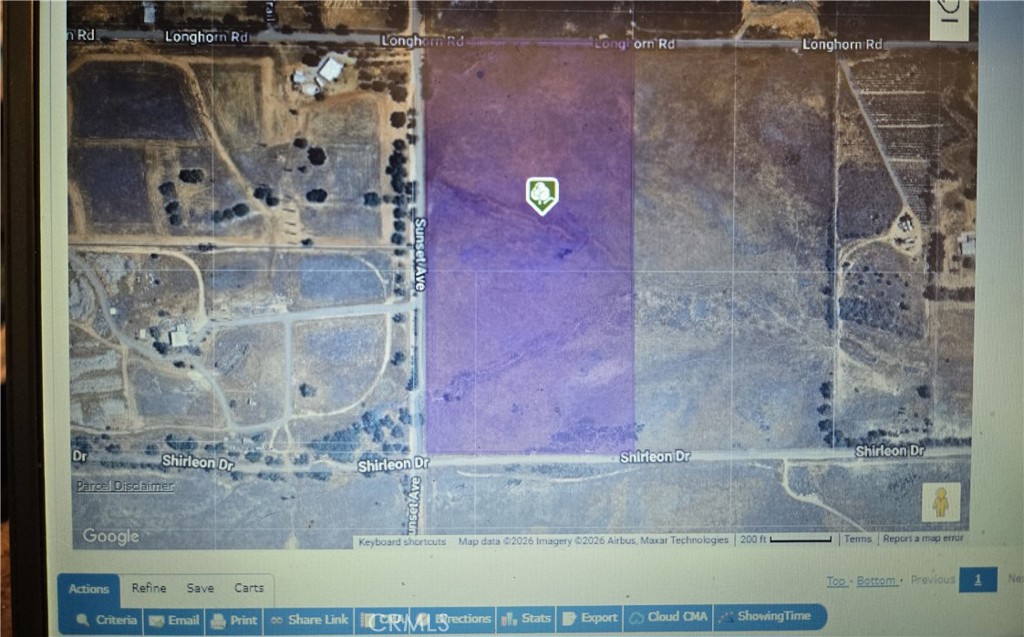This screenshot has width=1024, height=637.
Task: Report a map error
Action: (x=923, y=539)
